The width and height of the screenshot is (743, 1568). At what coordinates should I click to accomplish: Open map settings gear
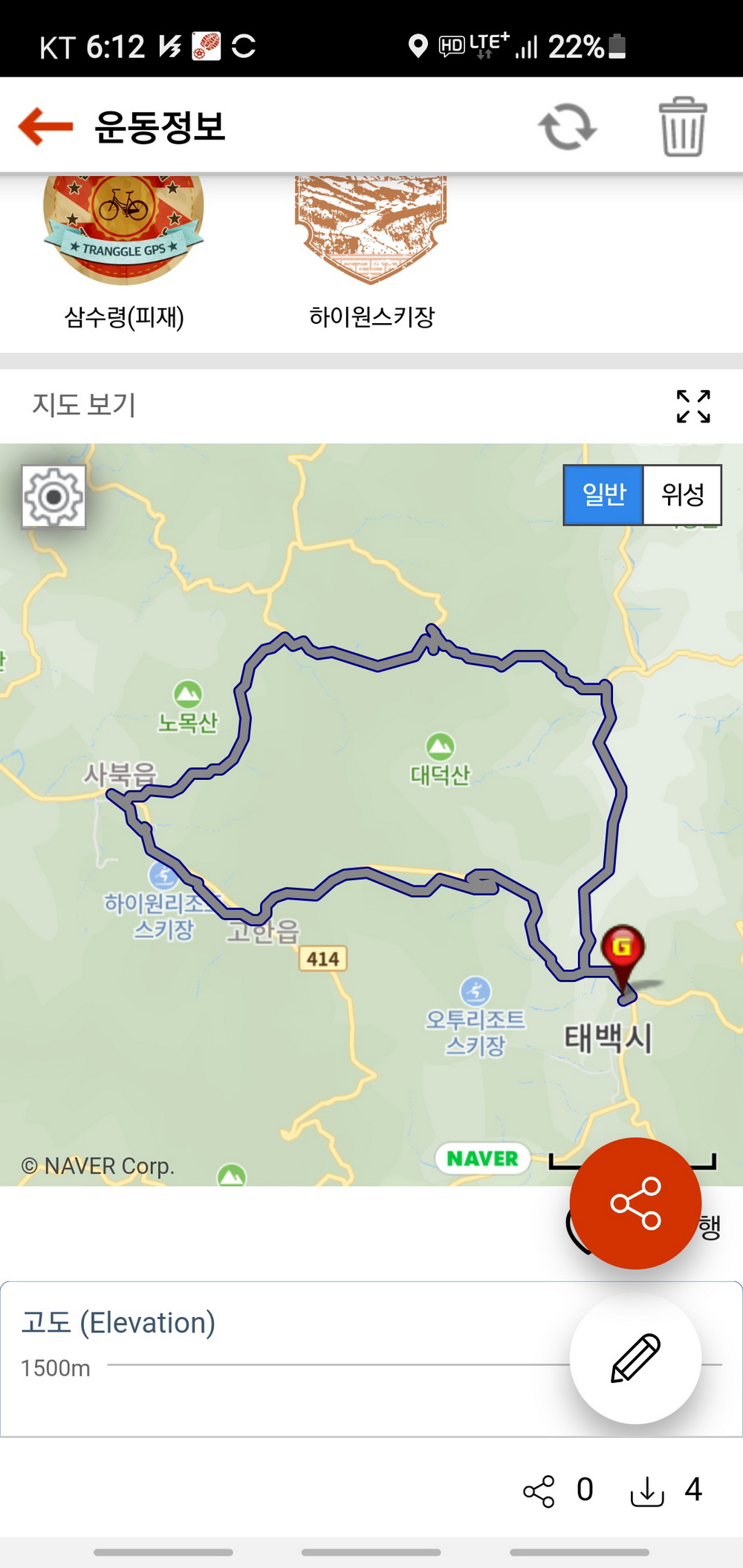click(53, 497)
